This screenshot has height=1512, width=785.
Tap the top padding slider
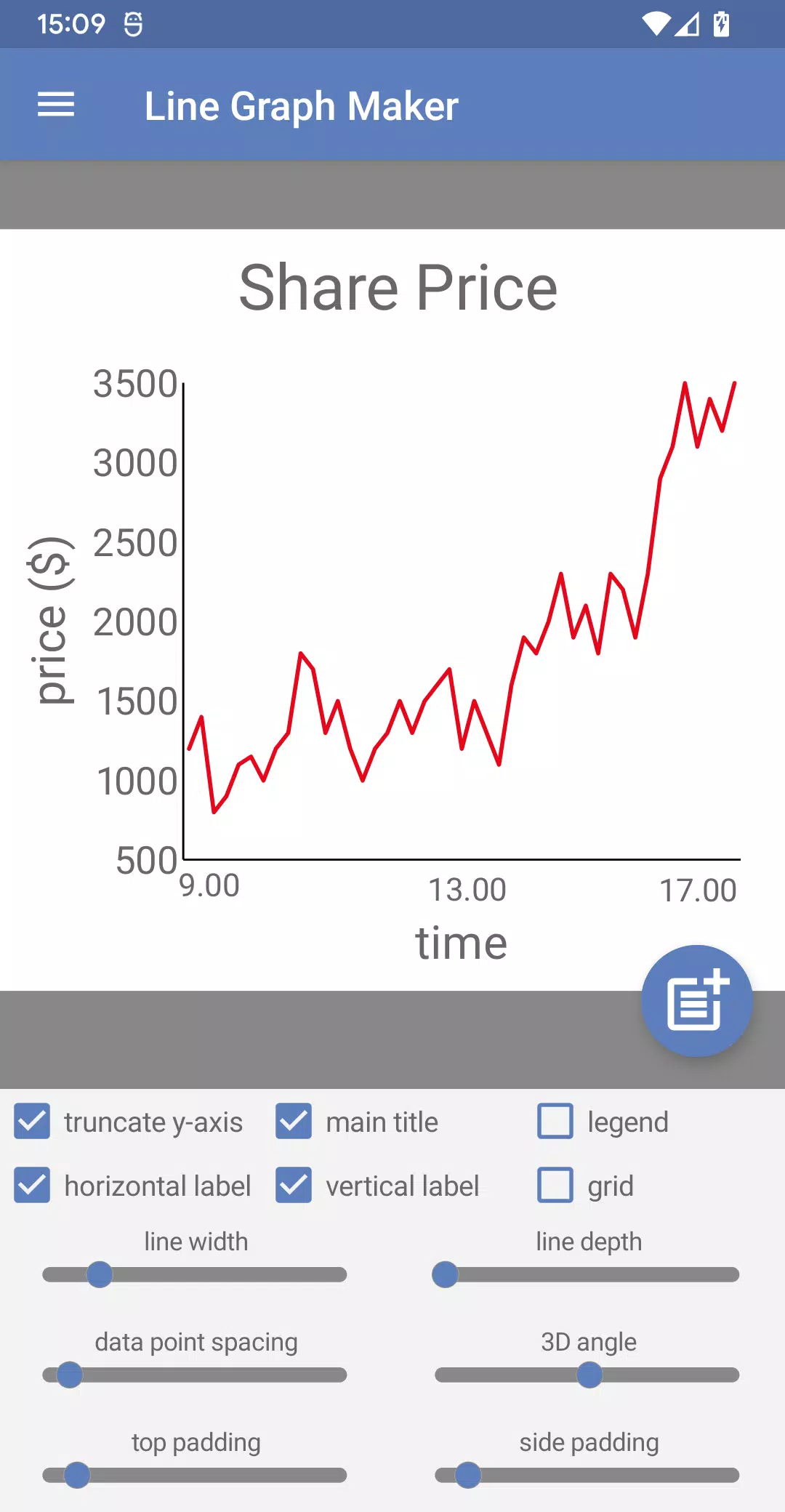tap(195, 1475)
